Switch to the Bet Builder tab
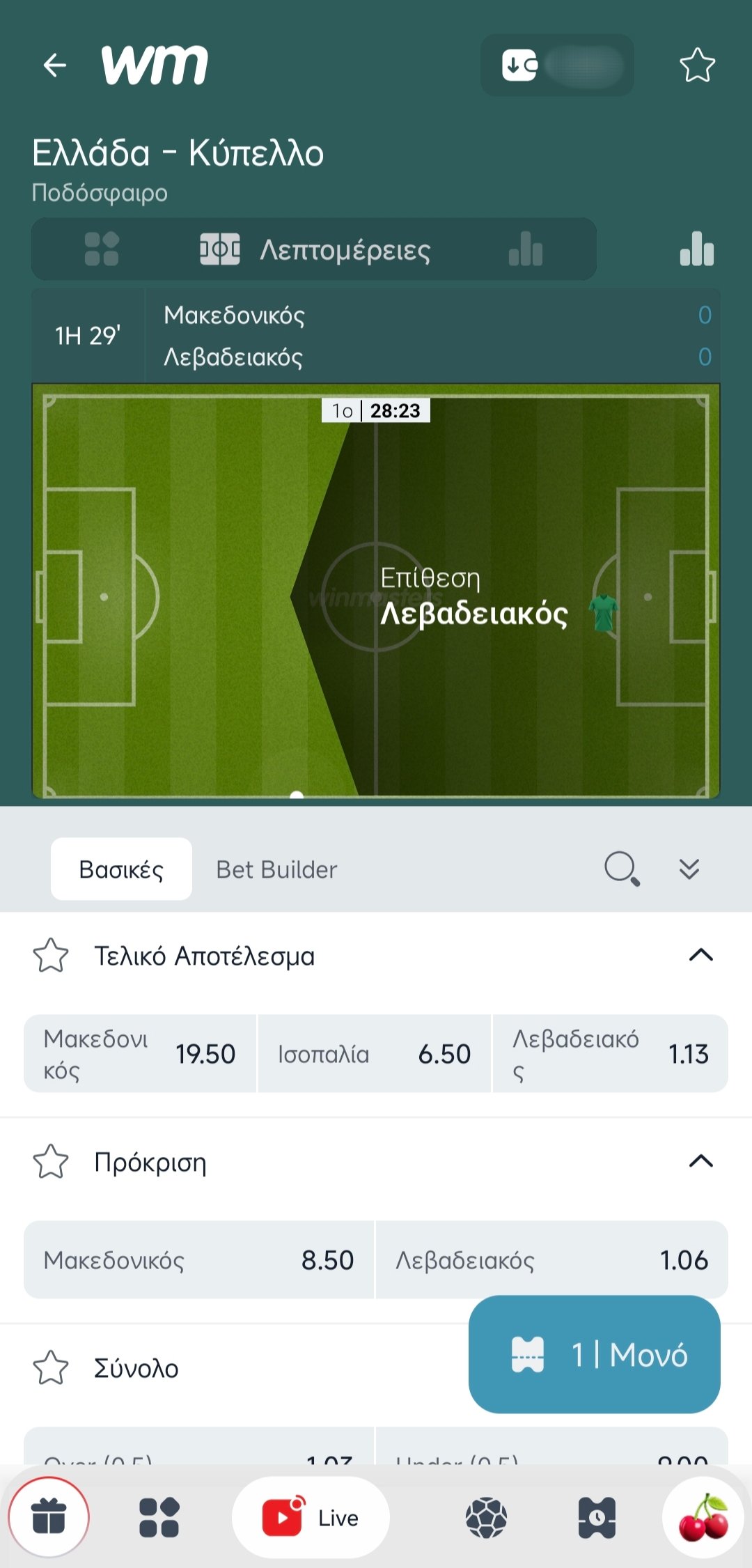The height and width of the screenshot is (1568, 752). (x=276, y=869)
